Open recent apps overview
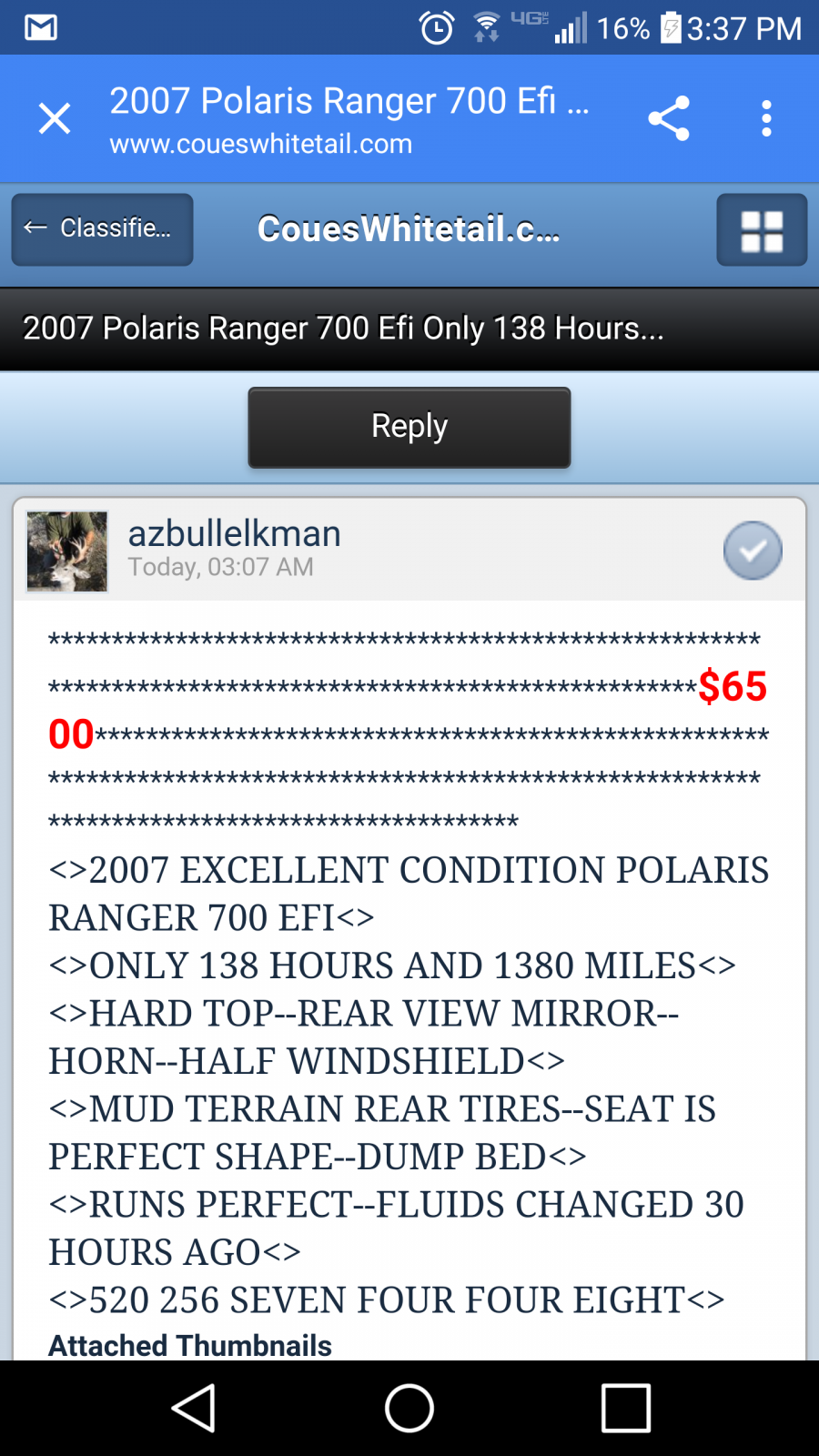The height and width of the screenshot is (1456, 819). tap(626, 1408)
